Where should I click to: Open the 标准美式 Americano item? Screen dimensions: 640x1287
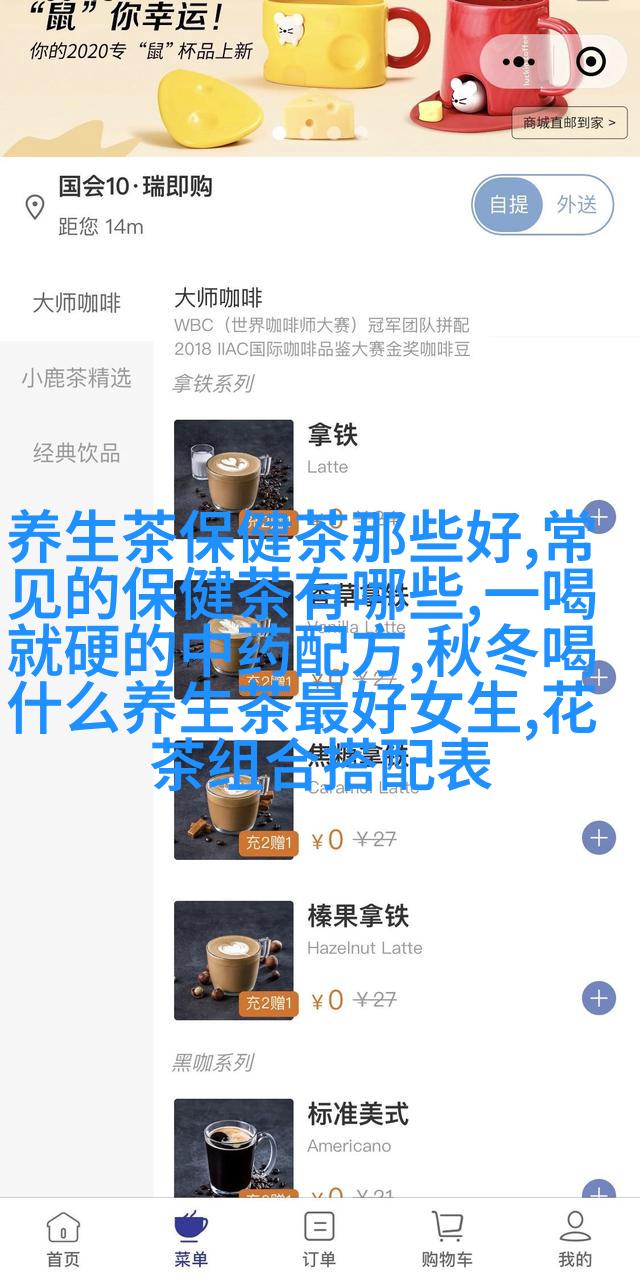click(357, 1114)
